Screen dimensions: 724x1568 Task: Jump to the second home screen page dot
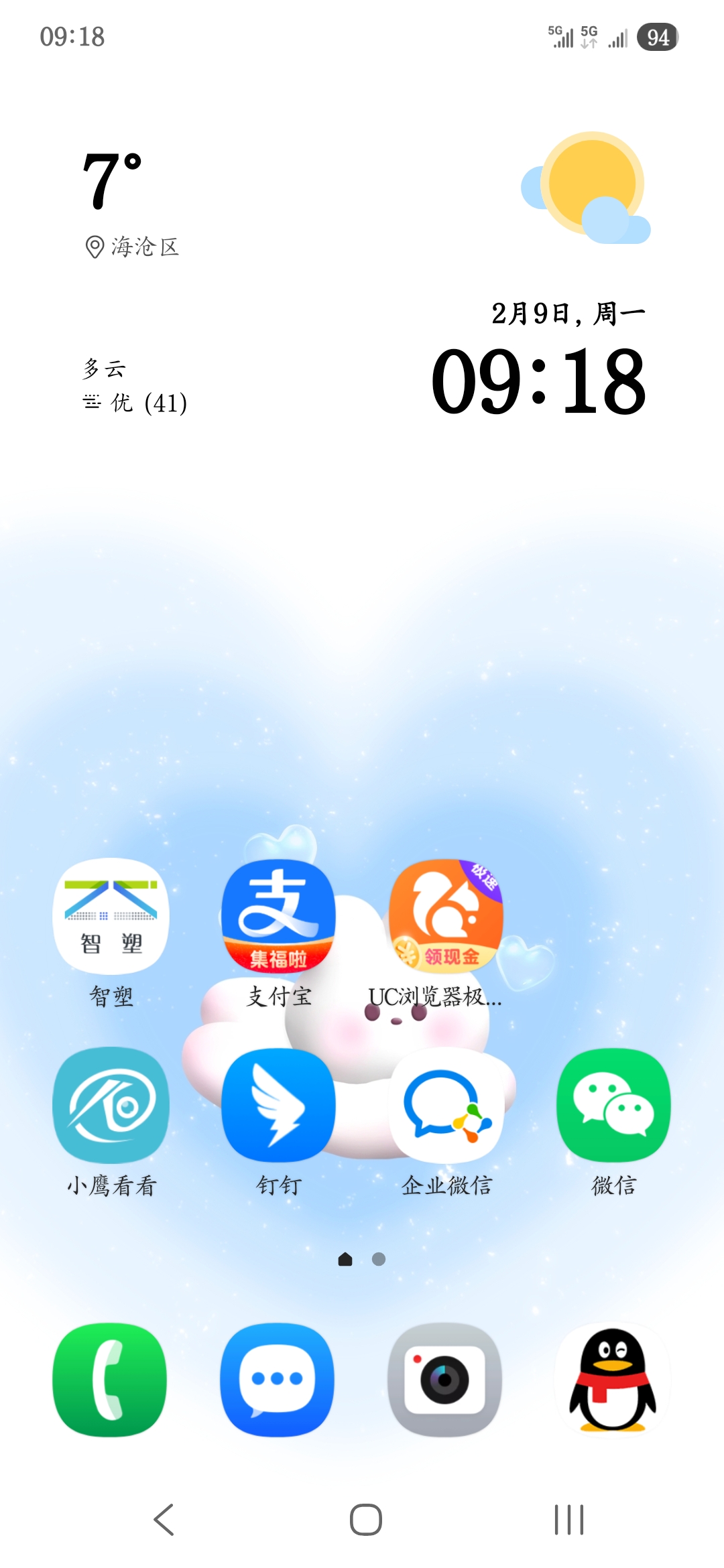coord(379,1259)
